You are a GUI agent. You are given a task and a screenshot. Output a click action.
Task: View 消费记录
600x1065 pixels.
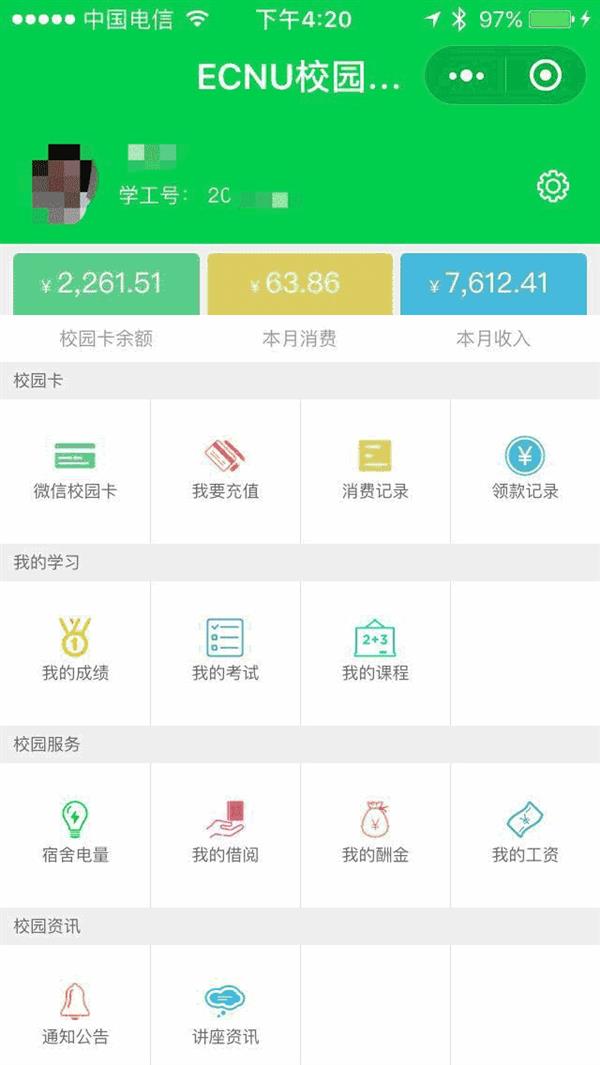(x=375, y=470)
